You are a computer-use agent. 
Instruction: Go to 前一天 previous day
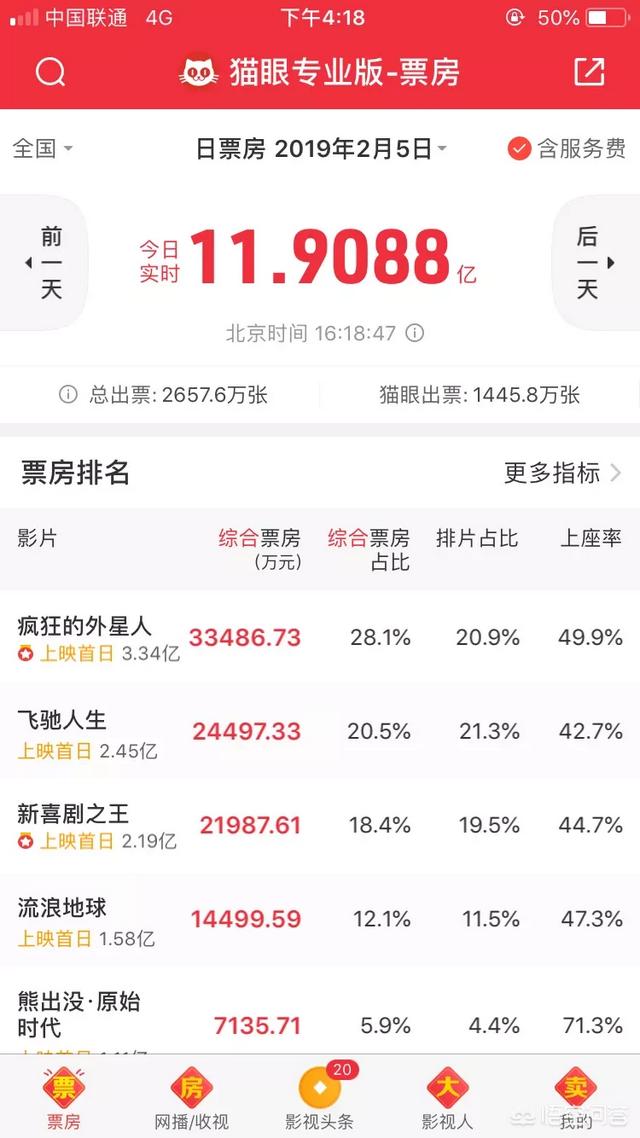[44, 262]
